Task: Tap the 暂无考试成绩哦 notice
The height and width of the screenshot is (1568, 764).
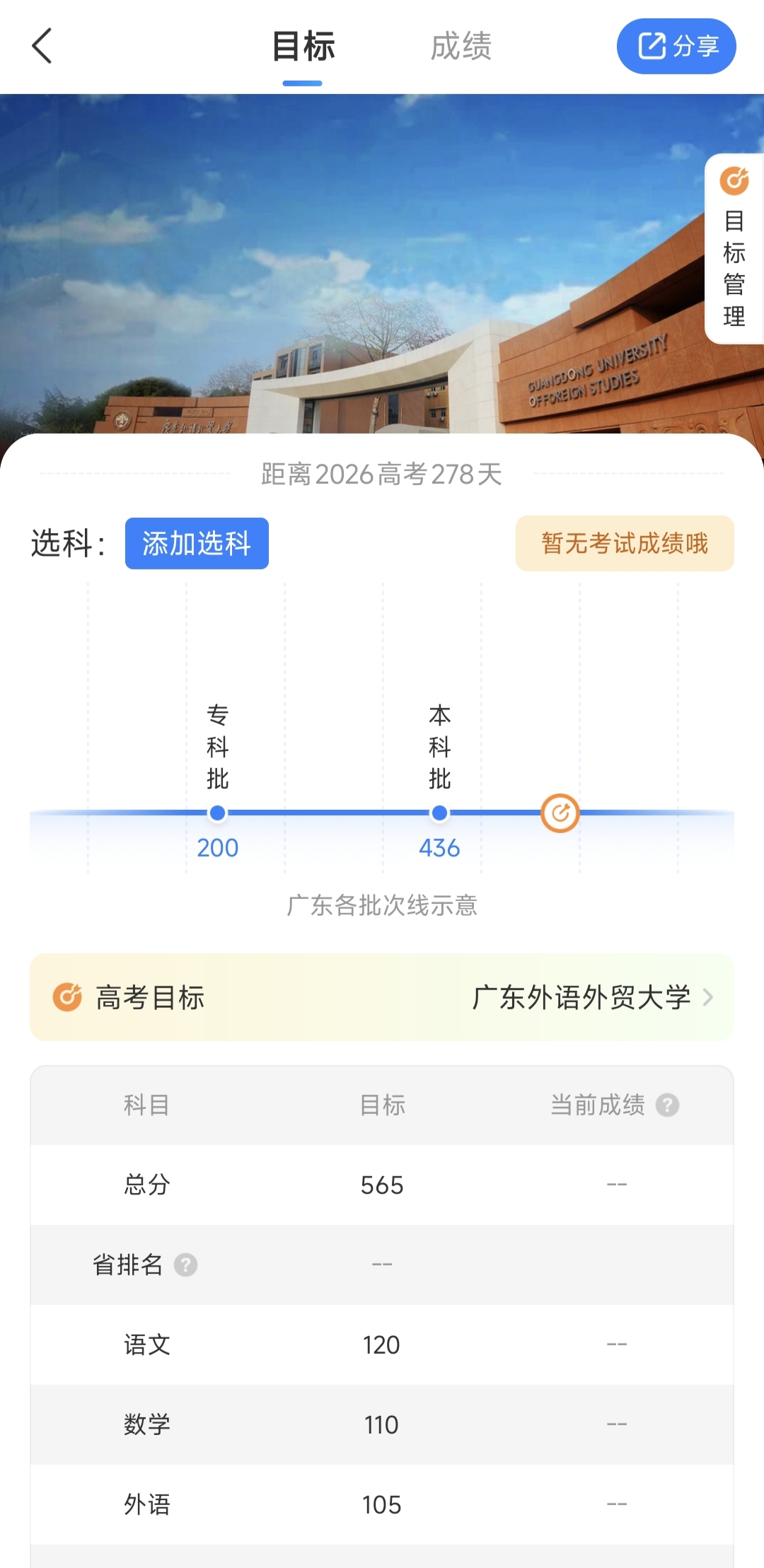Action: click(625, 543)
